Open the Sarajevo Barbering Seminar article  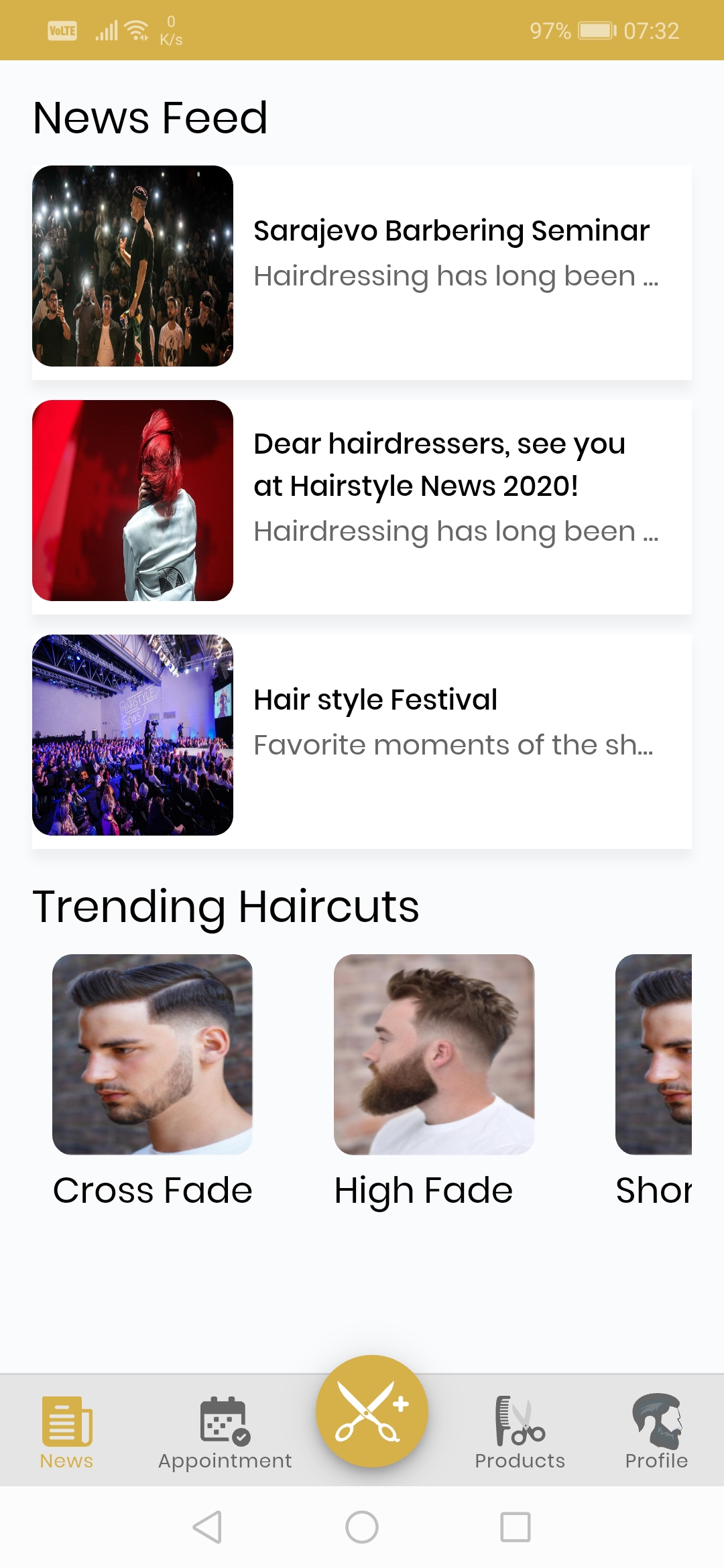[362, 272]
